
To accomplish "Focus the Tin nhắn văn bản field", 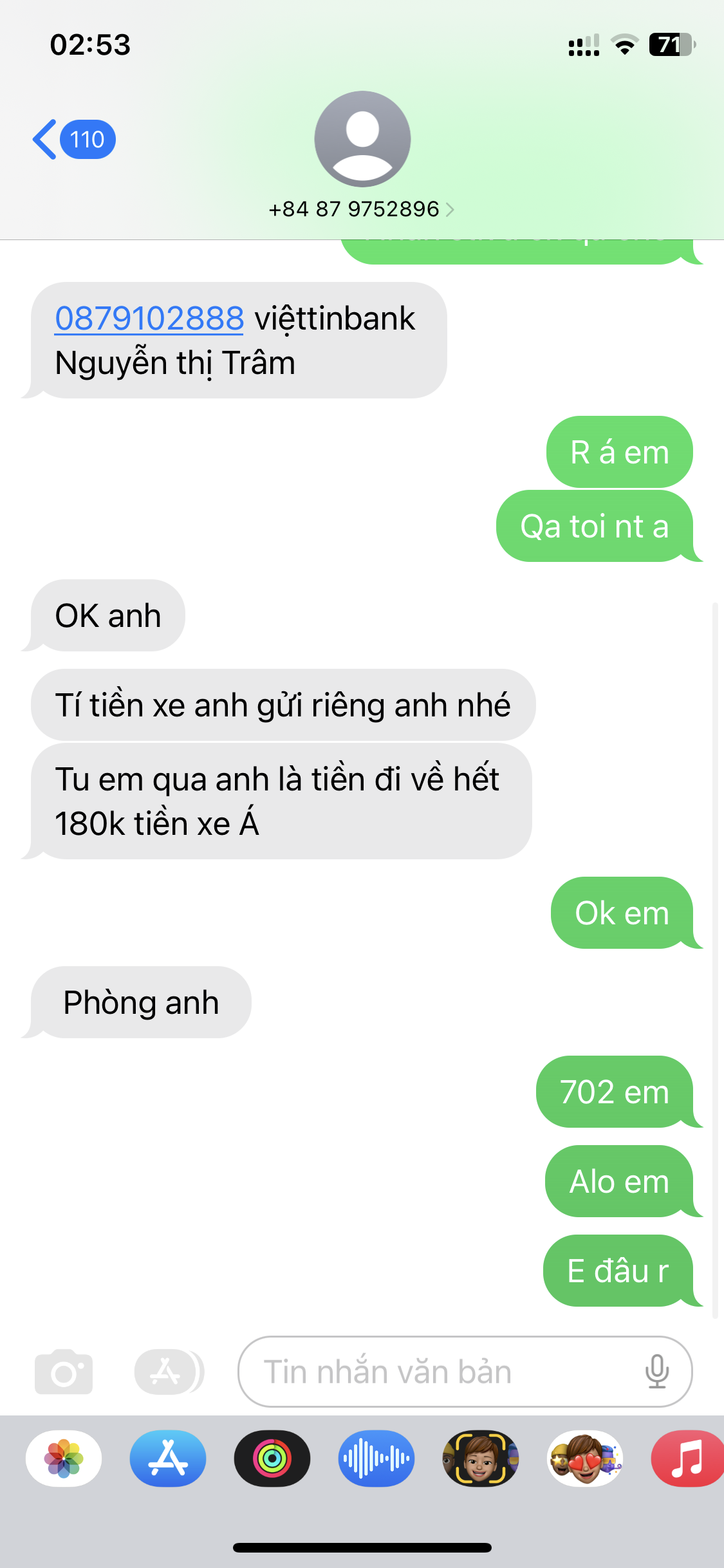I will point(444,1372).
